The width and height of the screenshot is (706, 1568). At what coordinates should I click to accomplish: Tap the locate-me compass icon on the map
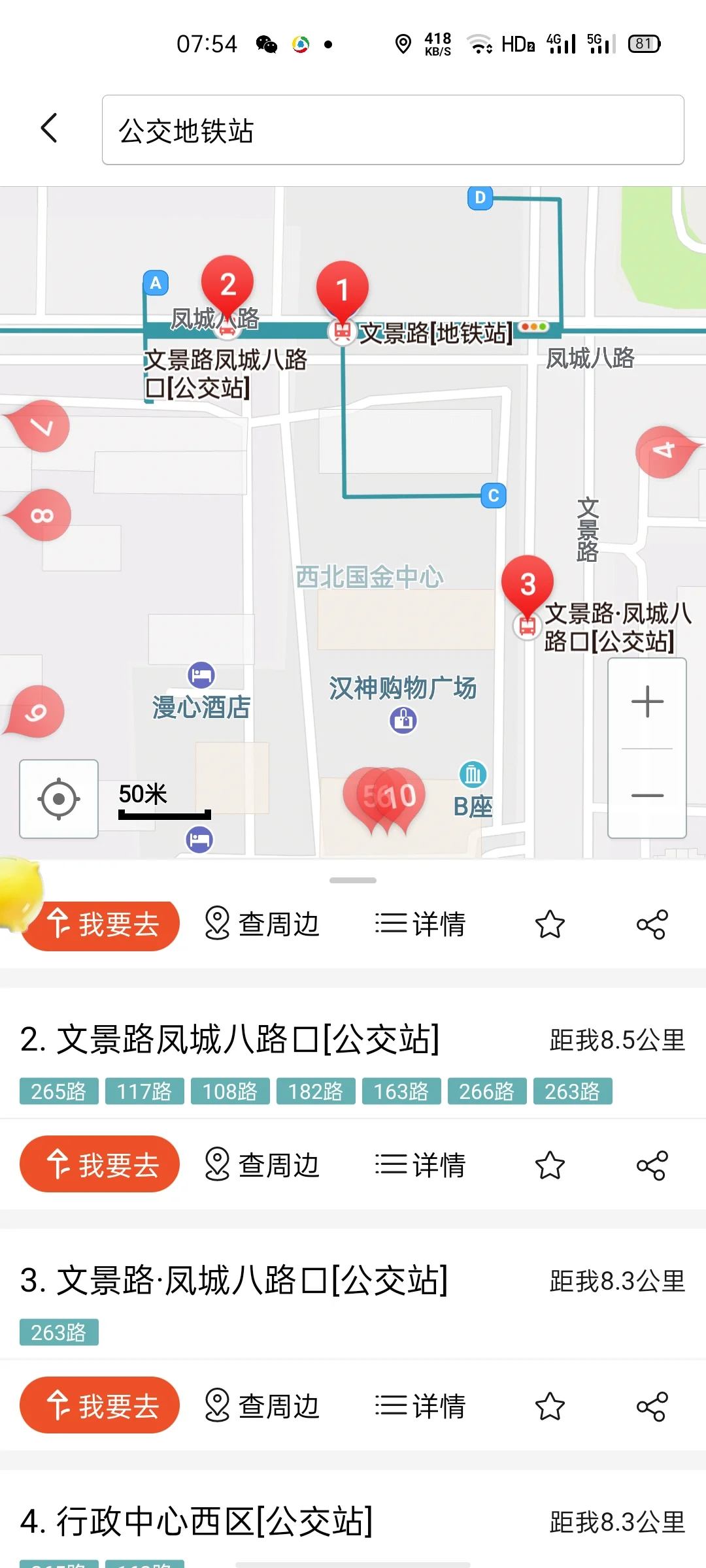[58, 800]
